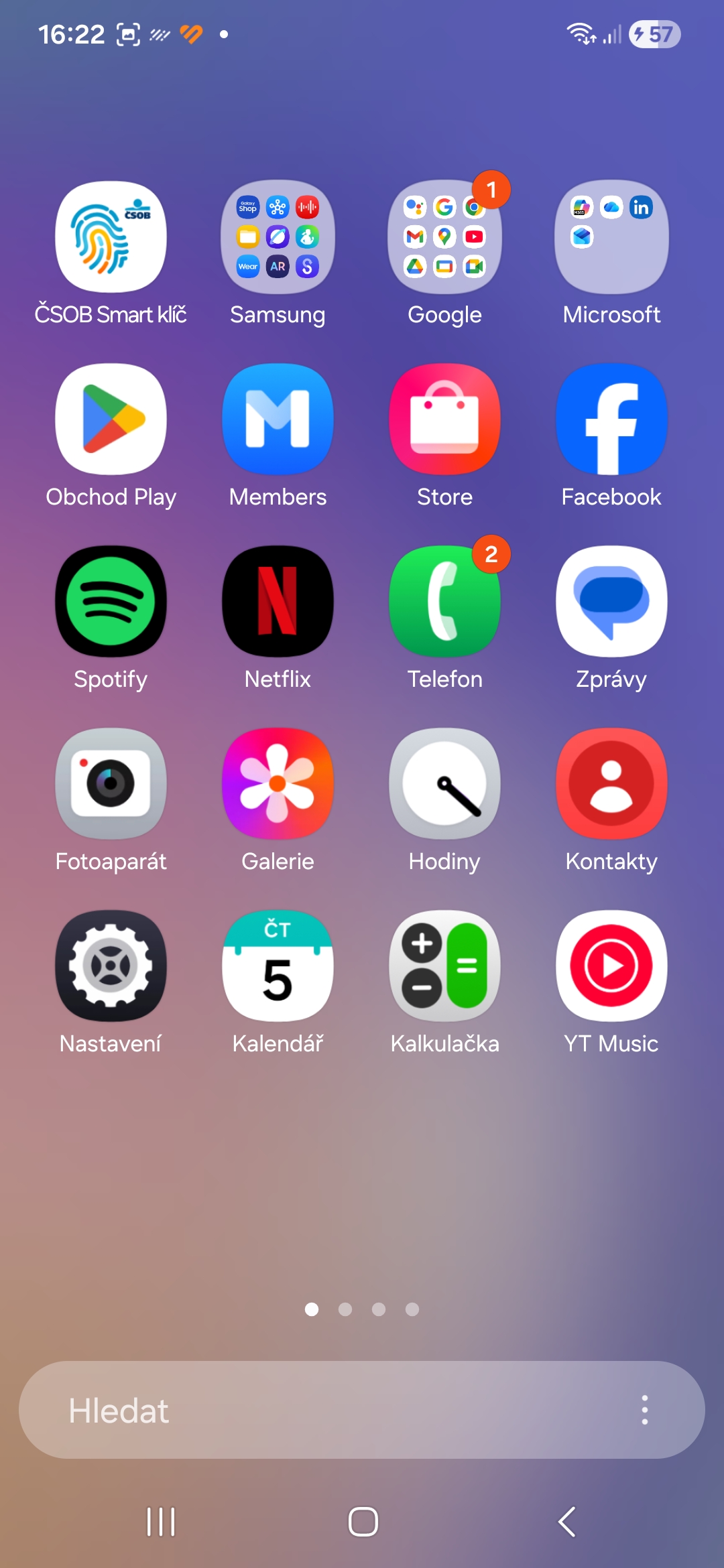Tap the Hledat search bar

(322, 1410)
